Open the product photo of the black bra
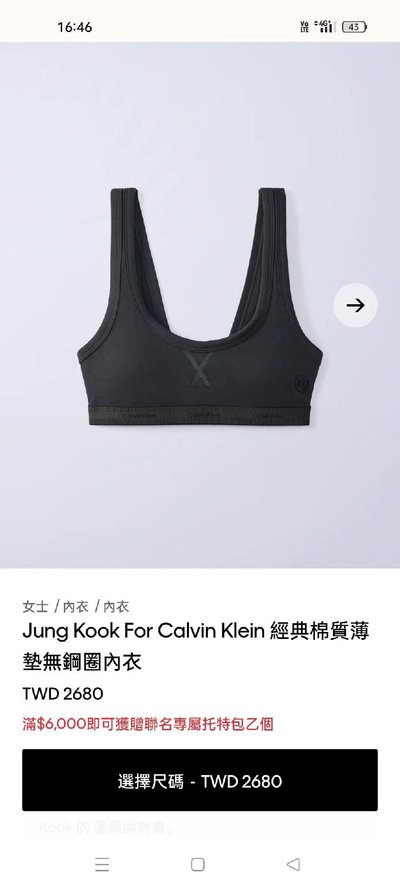 (x=200, y=306)
